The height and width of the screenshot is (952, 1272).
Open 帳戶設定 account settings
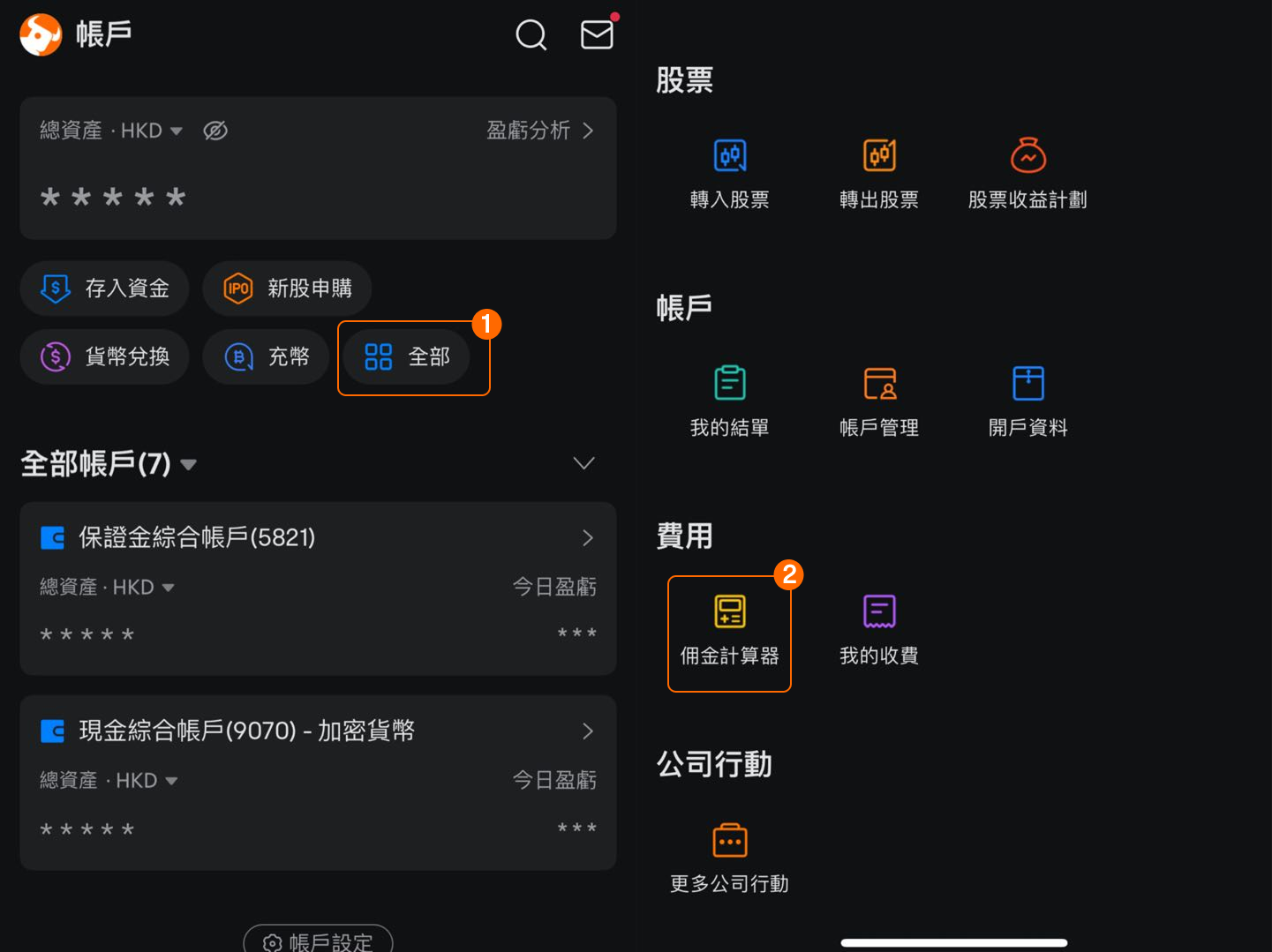tap(318, 941)
